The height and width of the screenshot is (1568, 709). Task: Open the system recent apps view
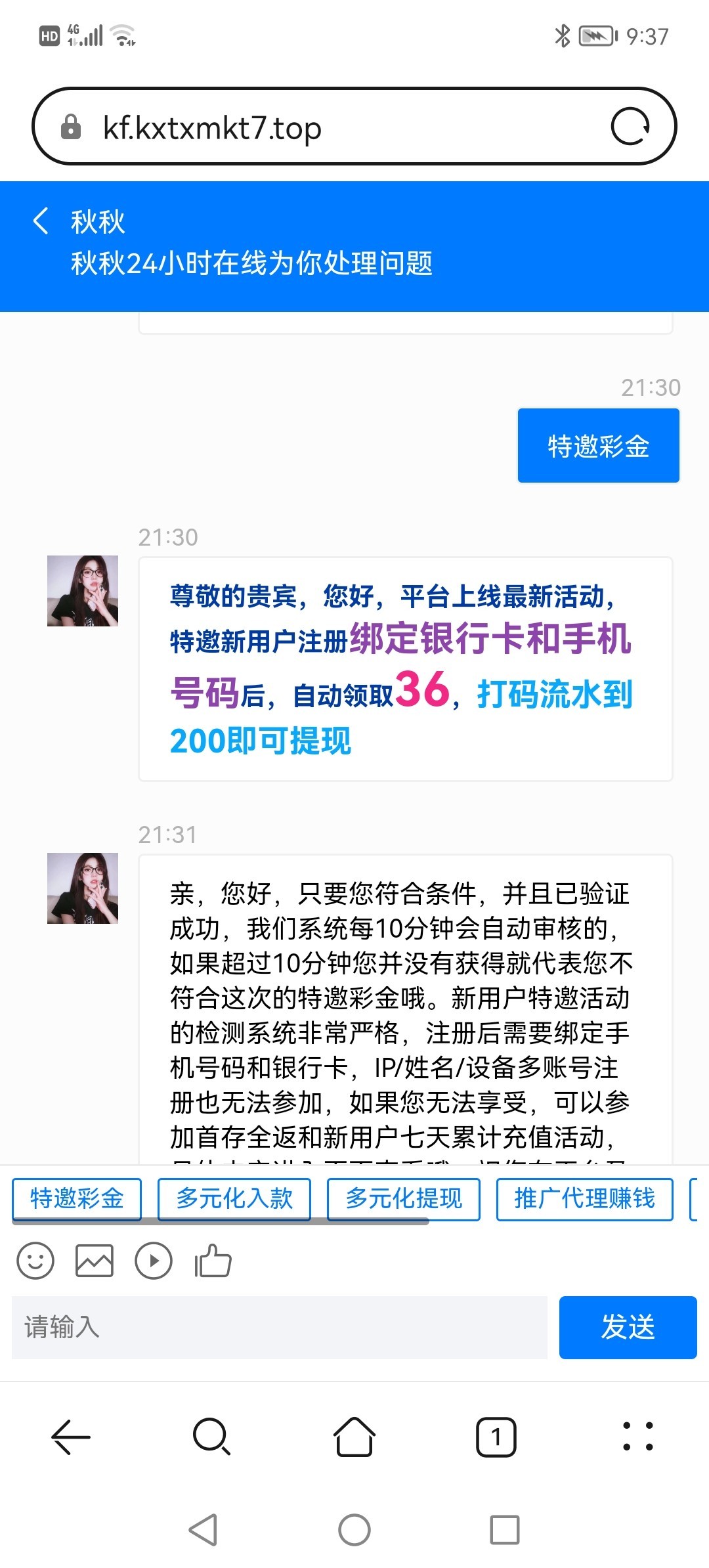[505, 1530]
